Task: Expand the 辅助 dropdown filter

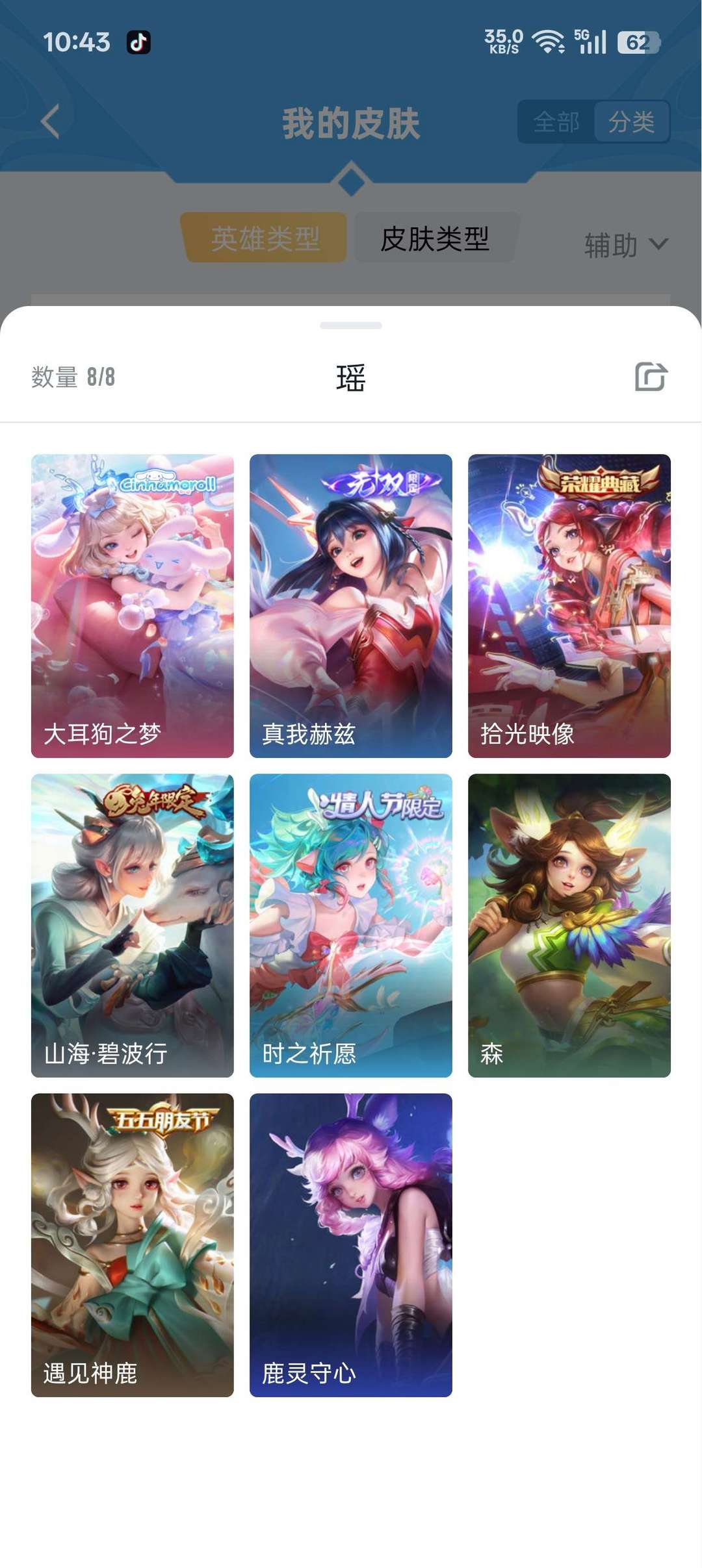Action: 625,245
